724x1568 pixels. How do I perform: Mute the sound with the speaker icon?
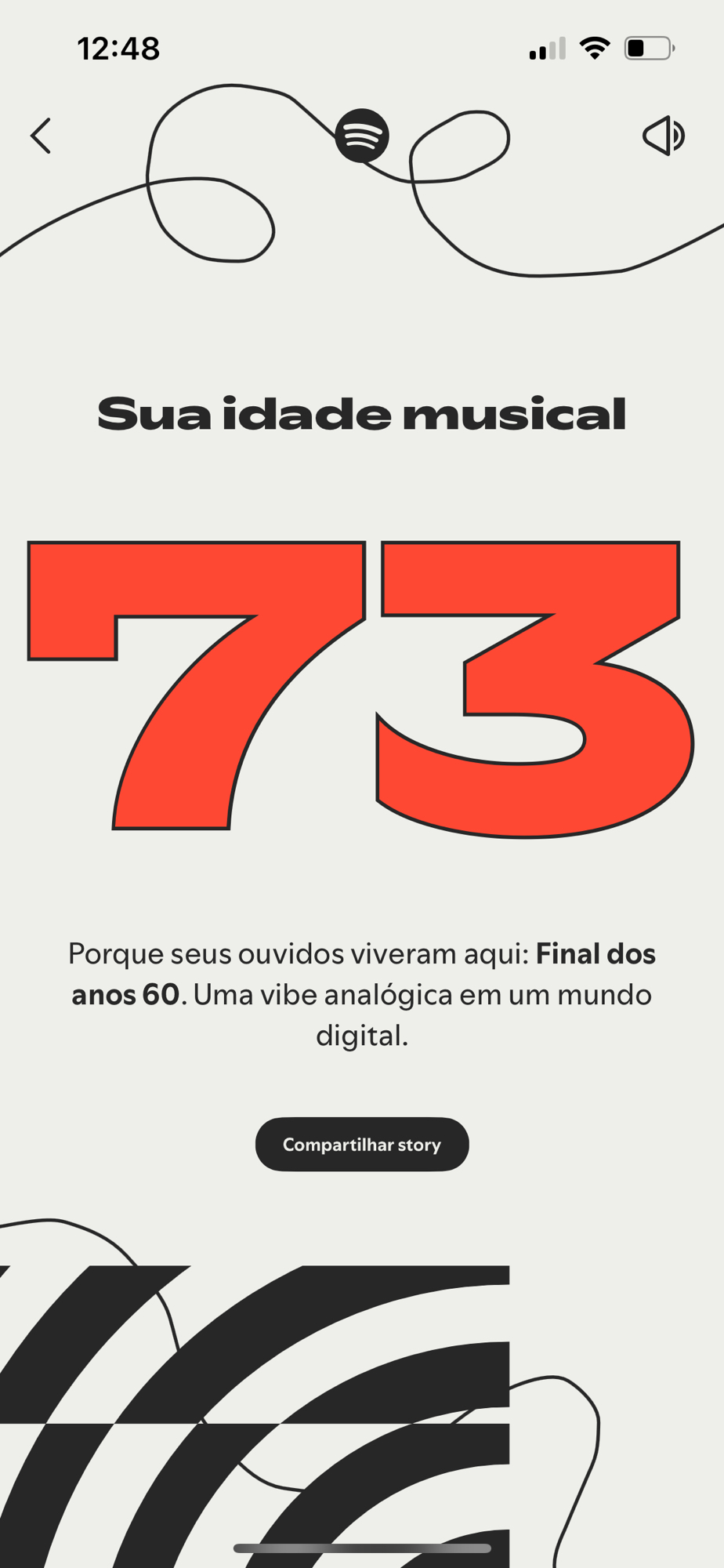tap(663, 136)
